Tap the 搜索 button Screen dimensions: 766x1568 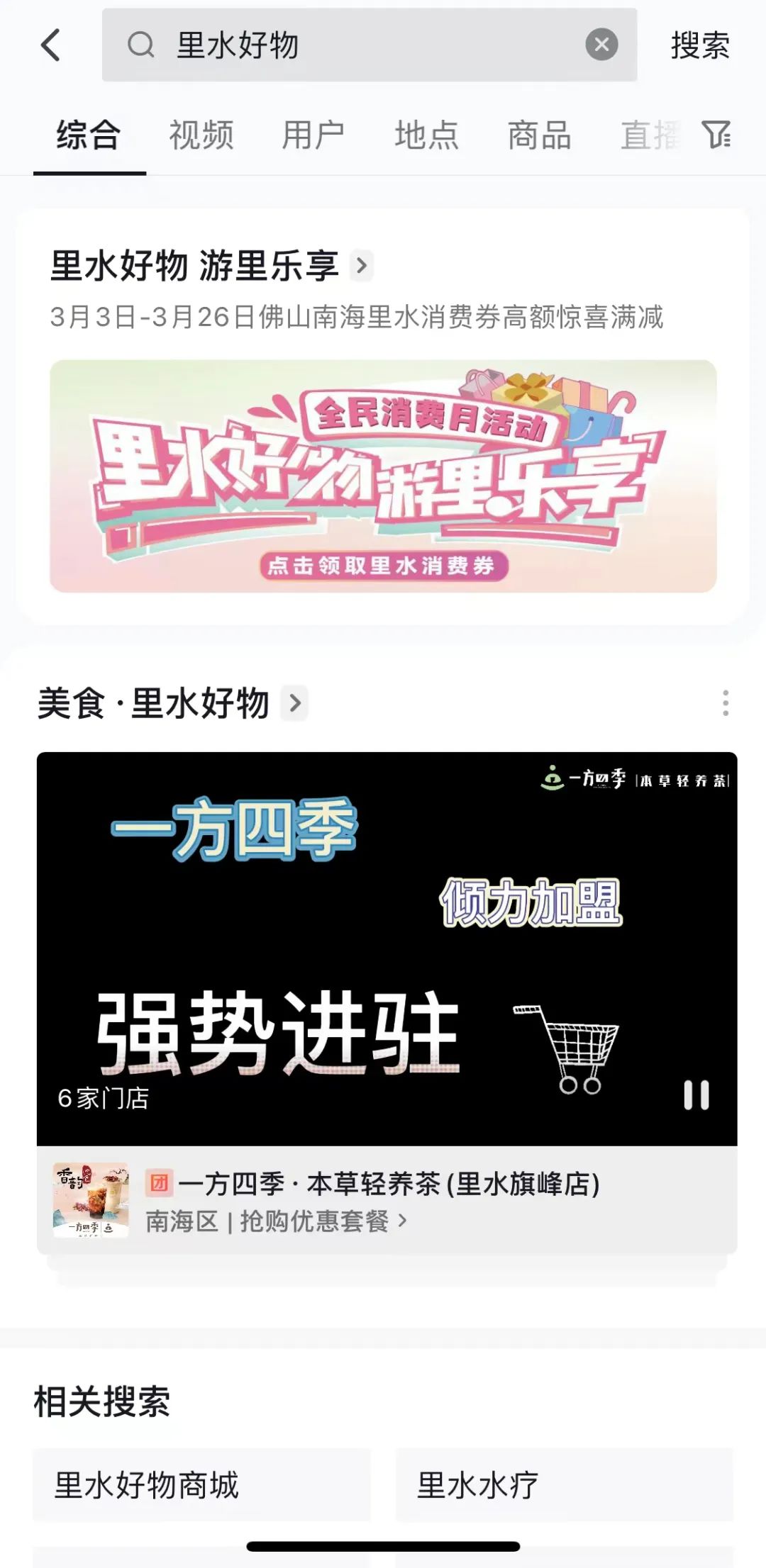[700, 45]
